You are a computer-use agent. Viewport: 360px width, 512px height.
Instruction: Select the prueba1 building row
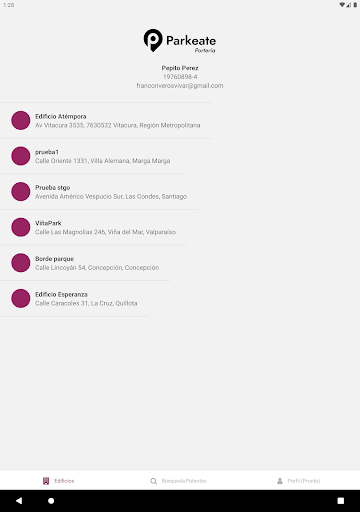[91, 156]
